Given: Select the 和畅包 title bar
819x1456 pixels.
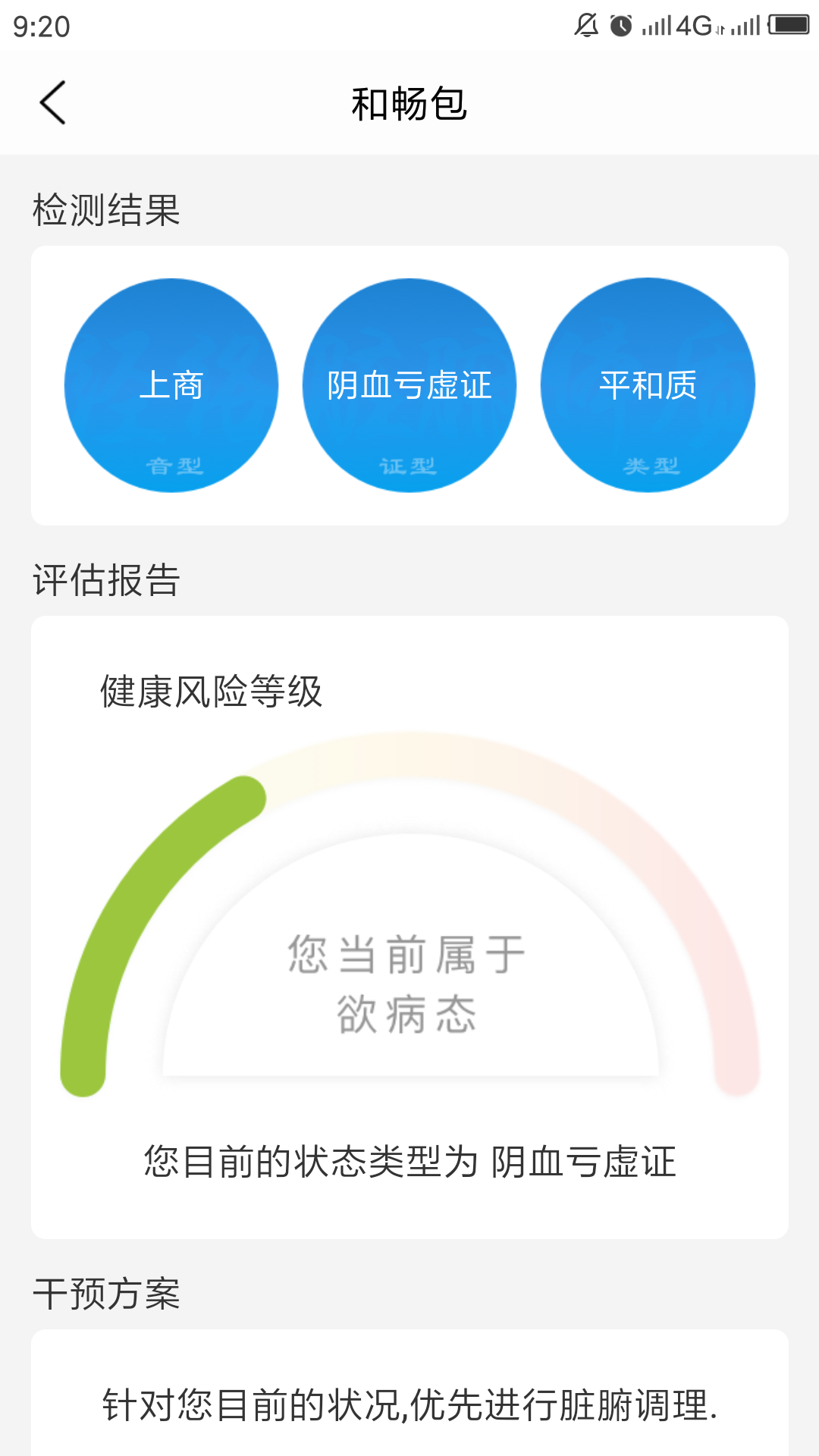Looking at the screenshot, I should [409, 104].
